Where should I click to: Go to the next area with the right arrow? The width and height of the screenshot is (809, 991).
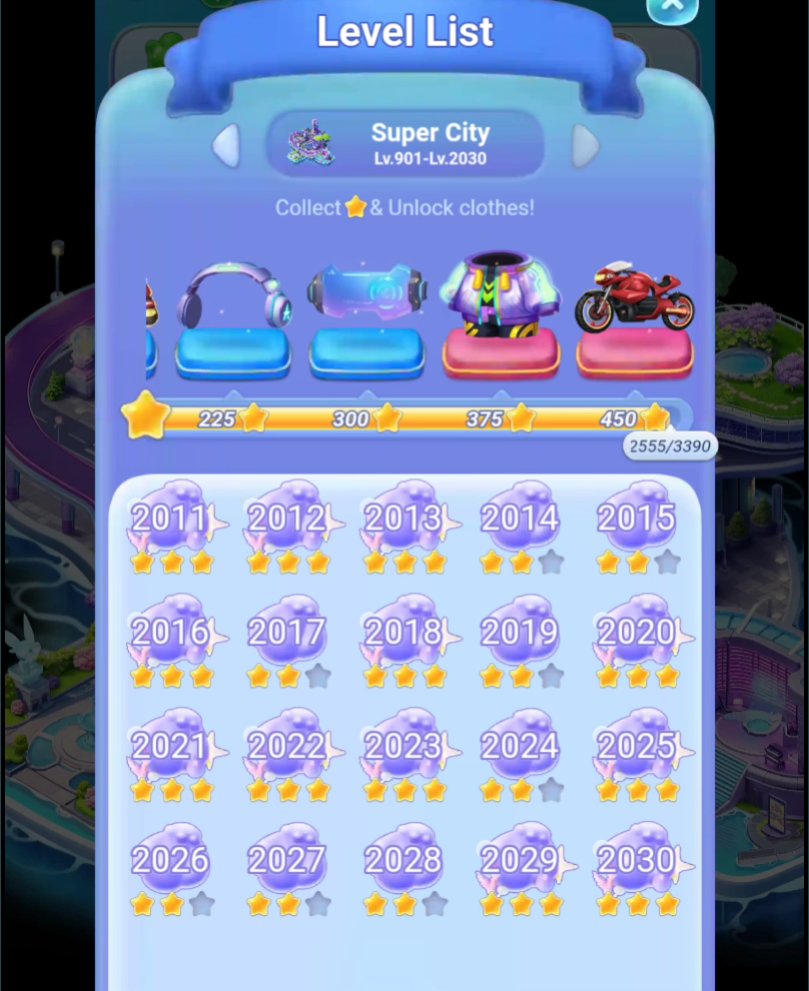coord(585,146)
